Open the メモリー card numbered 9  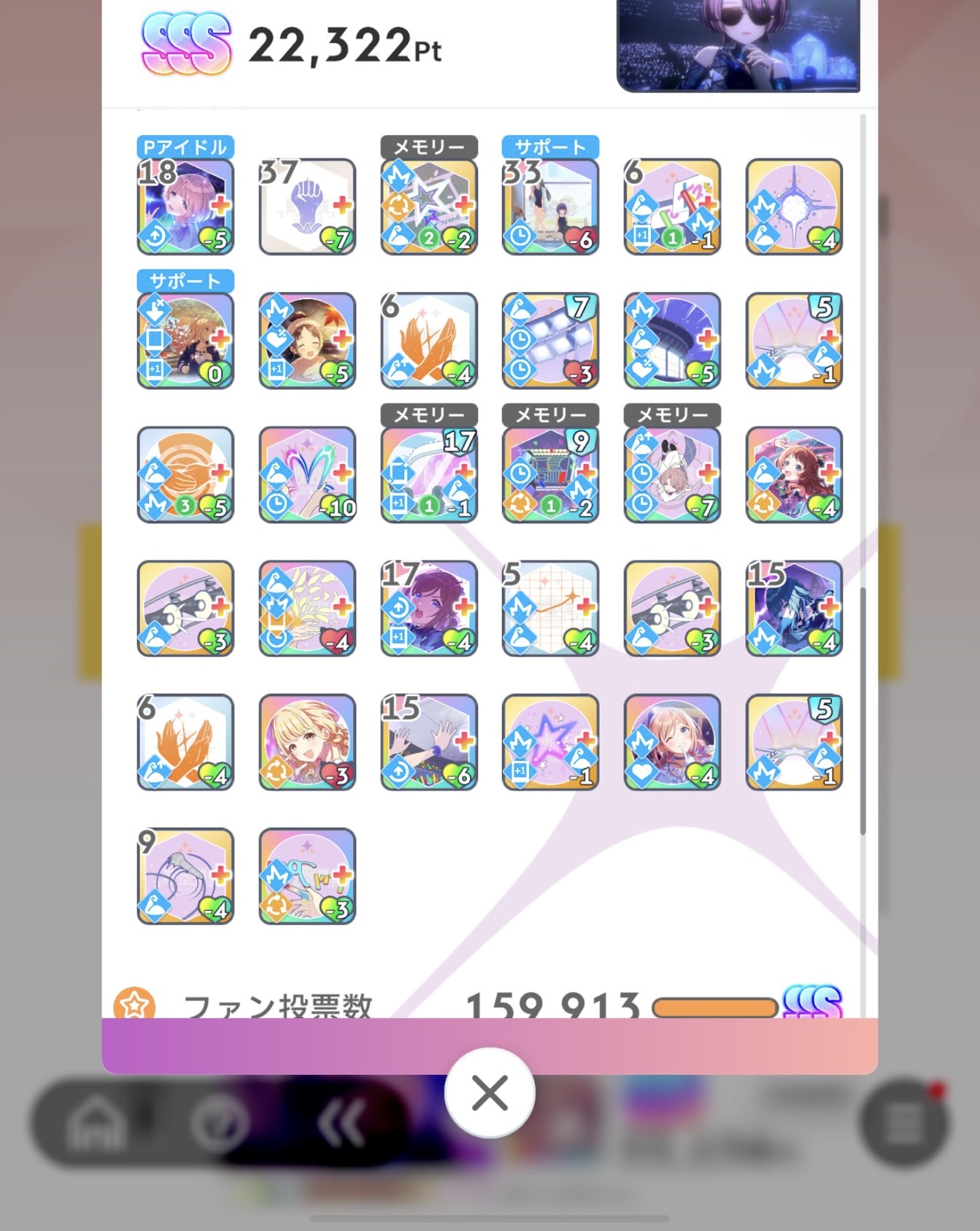550,474
